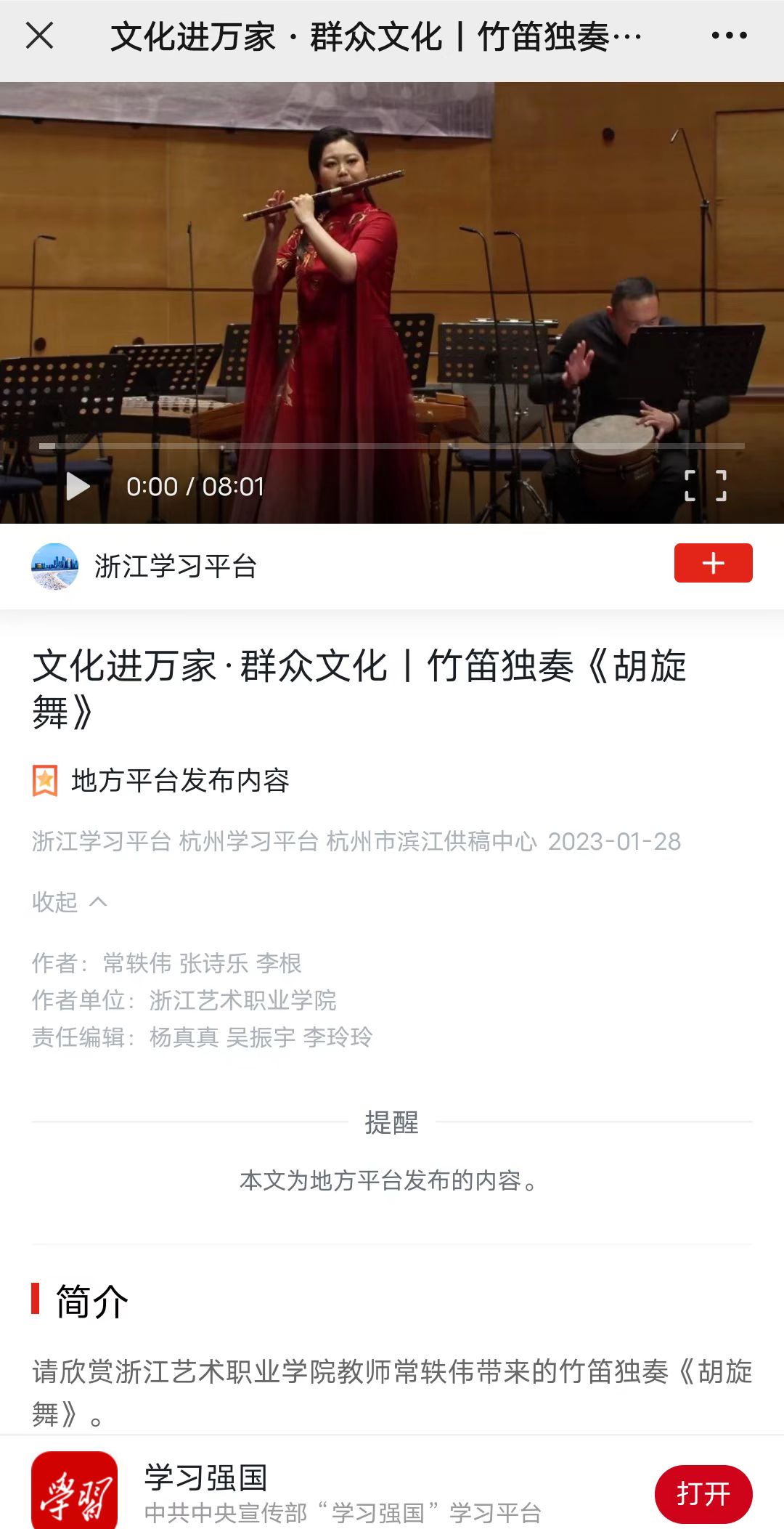Tap 打开 to open in 学习强国 app

tap(703, 1494)
